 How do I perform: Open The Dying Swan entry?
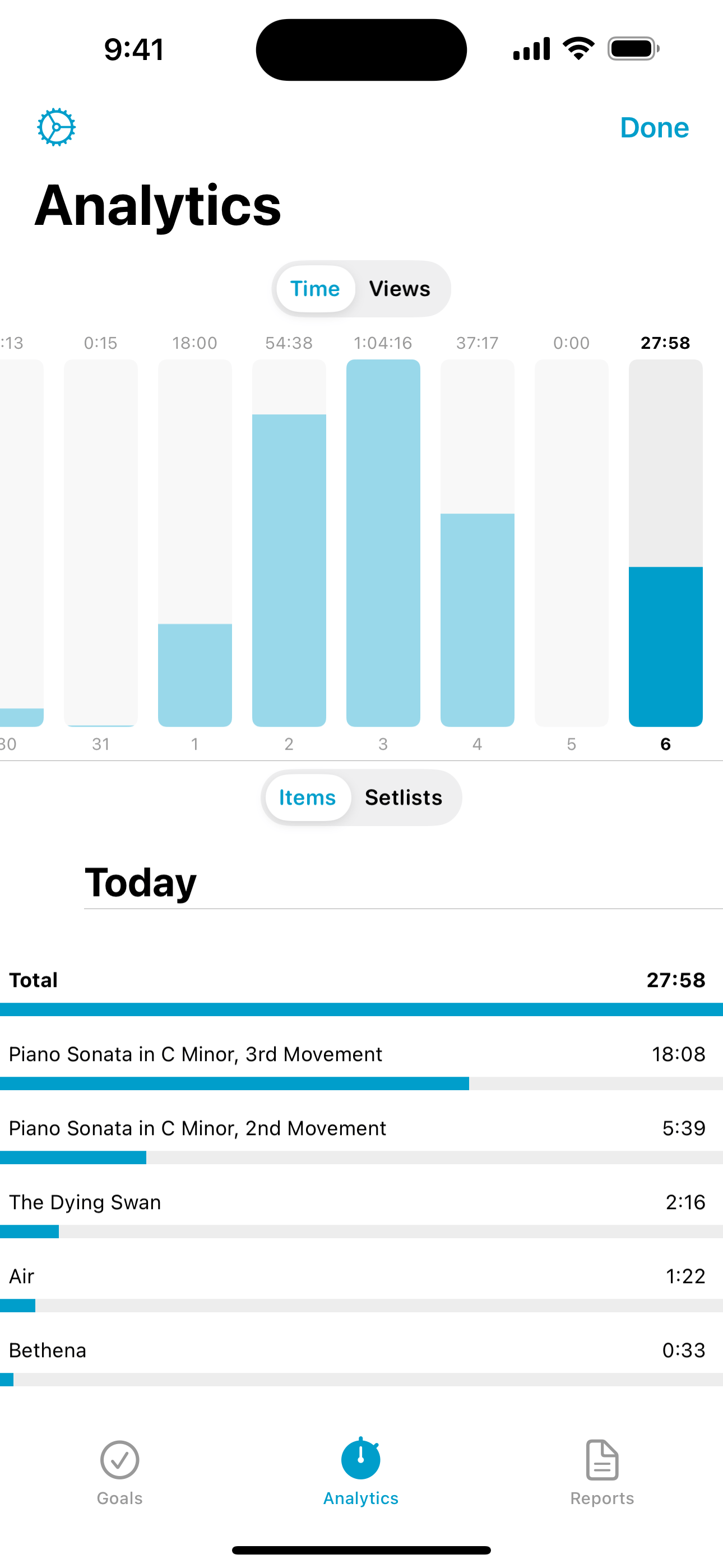(x=361, y=1211)
